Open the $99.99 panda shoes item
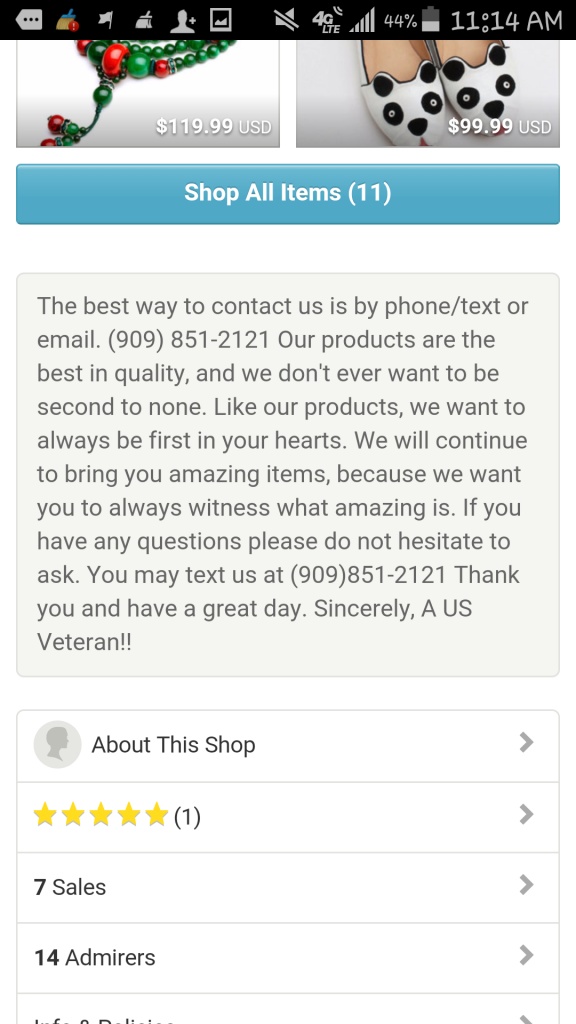576x1024 pixels. (428, 93)
